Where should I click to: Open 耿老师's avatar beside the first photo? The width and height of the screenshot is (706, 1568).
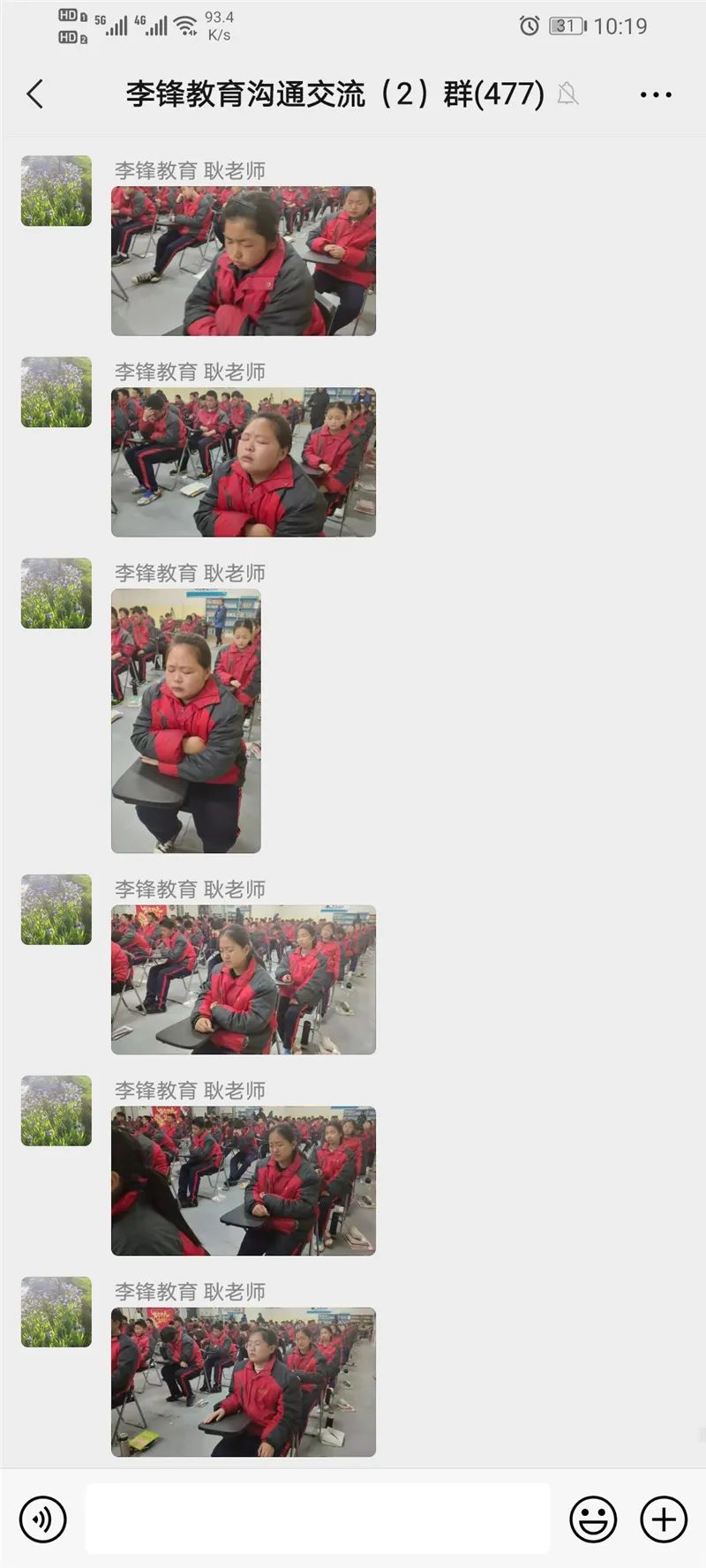click(56, 191)
